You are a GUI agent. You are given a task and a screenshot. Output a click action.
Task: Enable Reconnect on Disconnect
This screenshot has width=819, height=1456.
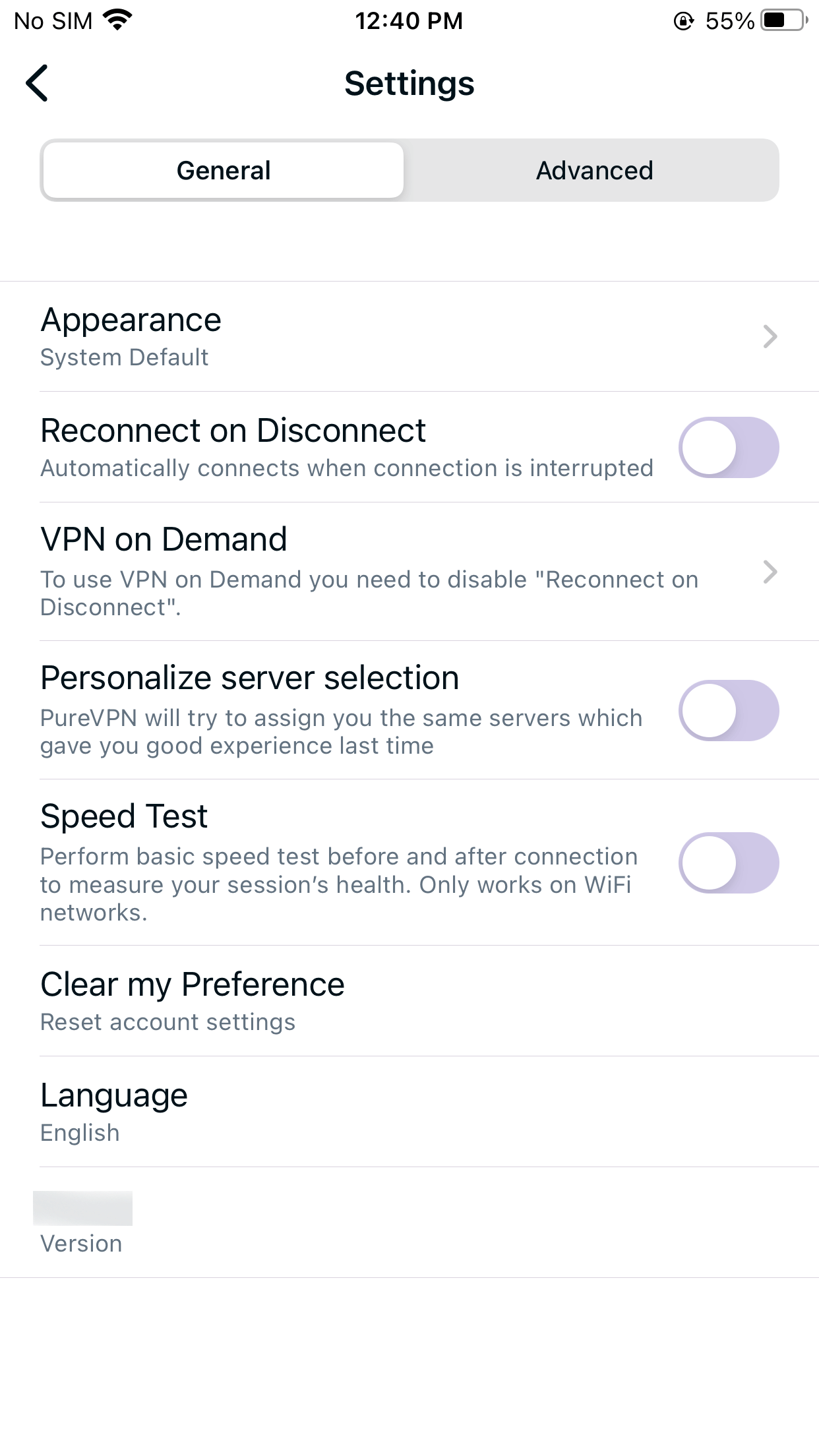pos(728,447)
